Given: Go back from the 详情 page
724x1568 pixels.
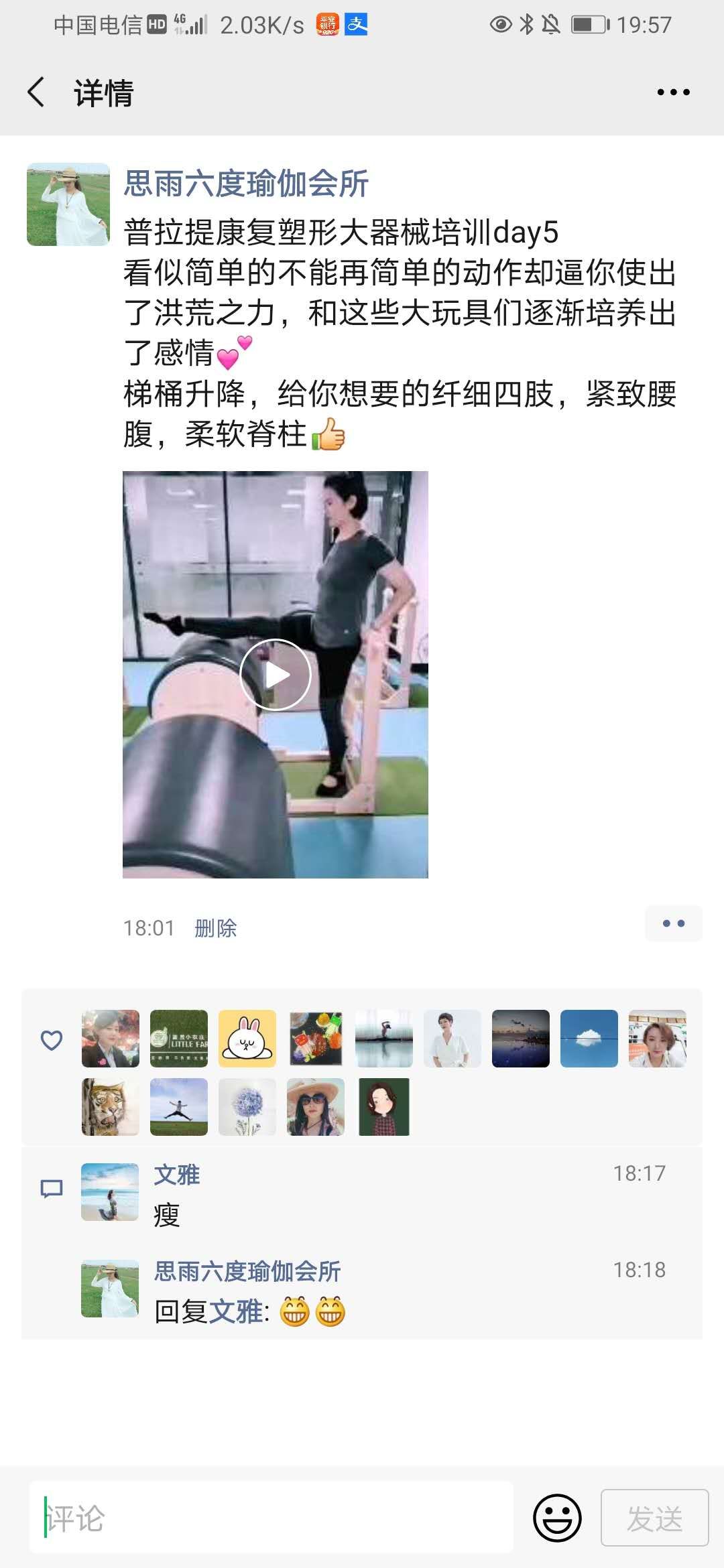Looking at the screenshot, I should (37, 92).
